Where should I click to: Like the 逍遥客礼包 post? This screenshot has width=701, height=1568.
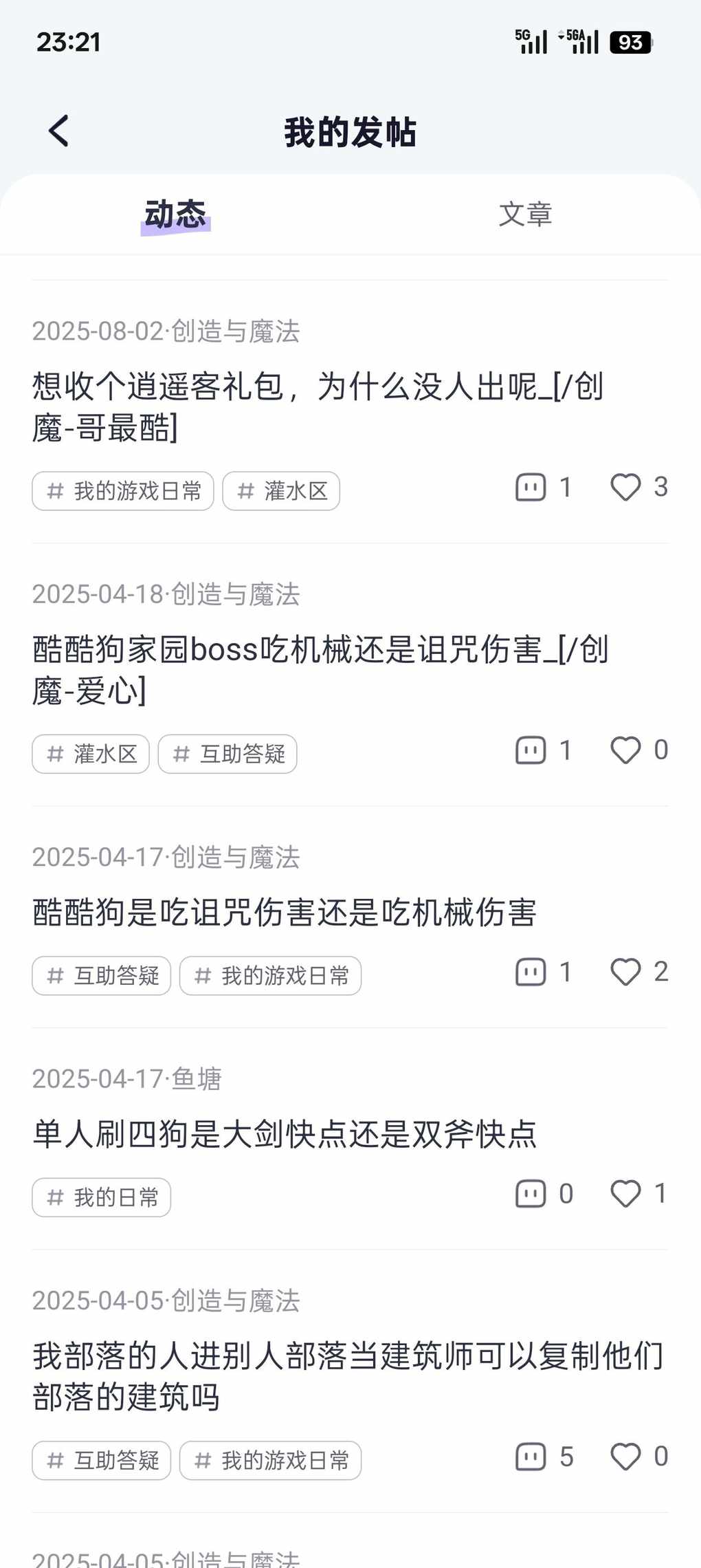(x=625, y=488)
